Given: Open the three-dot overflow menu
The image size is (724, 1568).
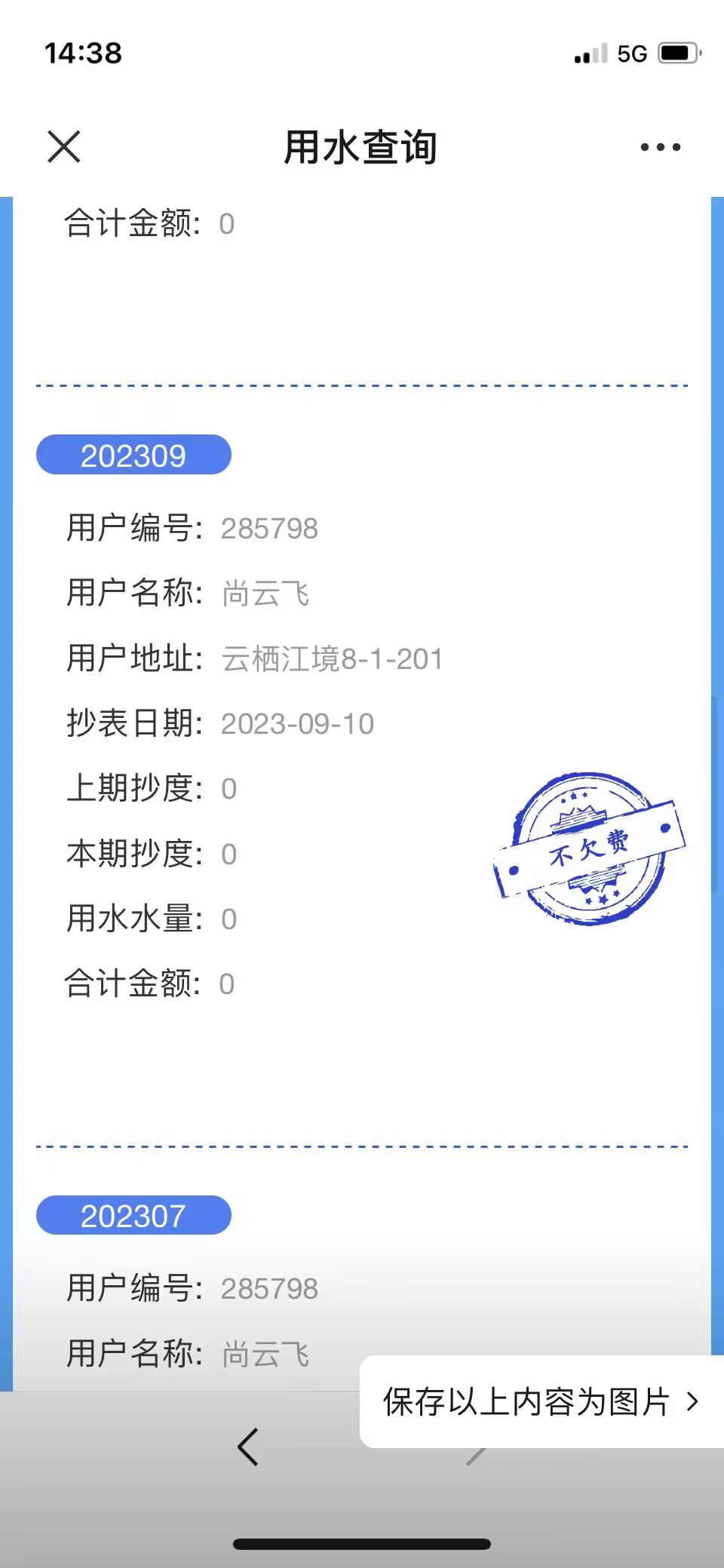Looking at the screenshot, I should [x=660, y=147].
